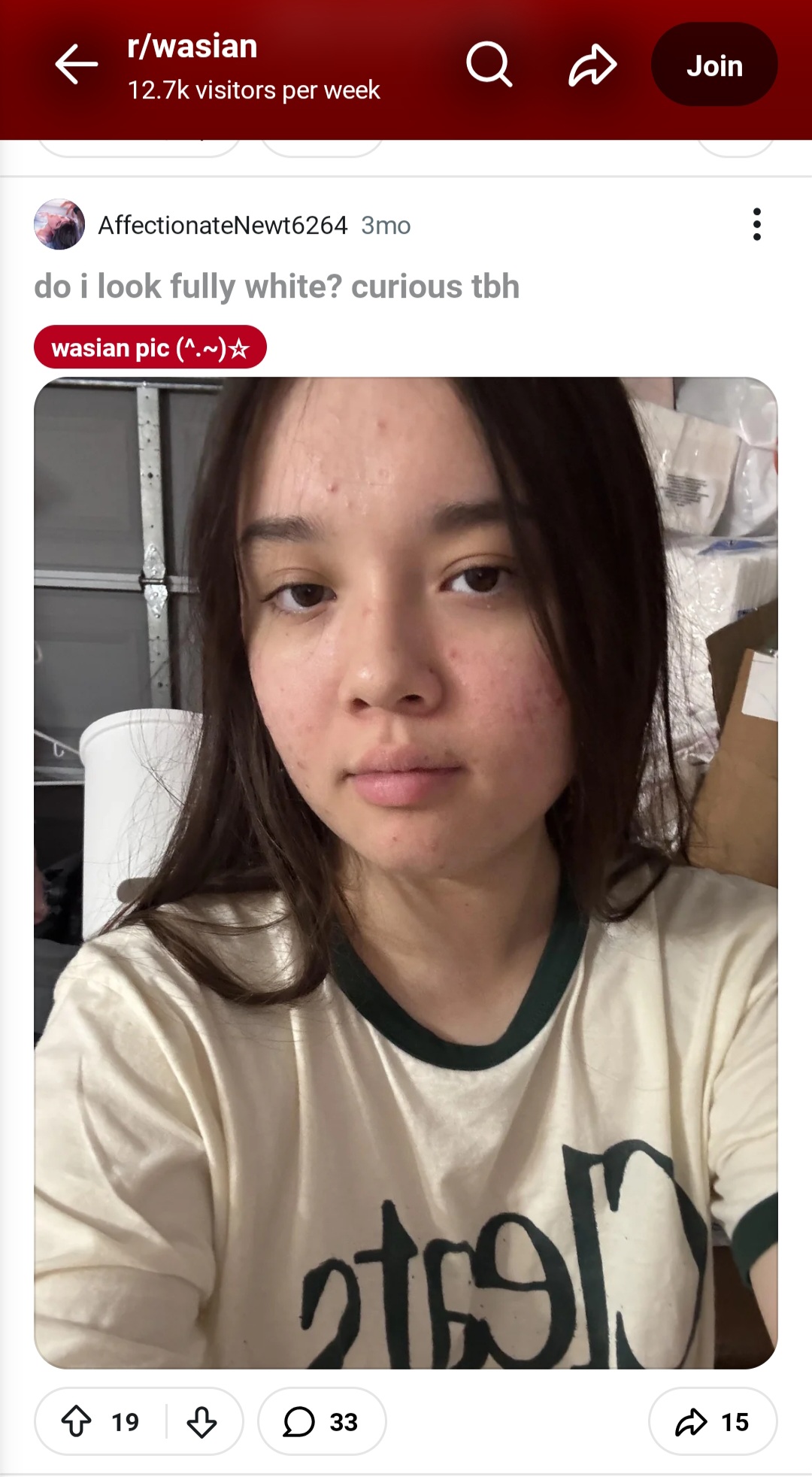Screen dimensions: 812x1477
Task: Open search in r/wasian
Action: click(489, 65)
